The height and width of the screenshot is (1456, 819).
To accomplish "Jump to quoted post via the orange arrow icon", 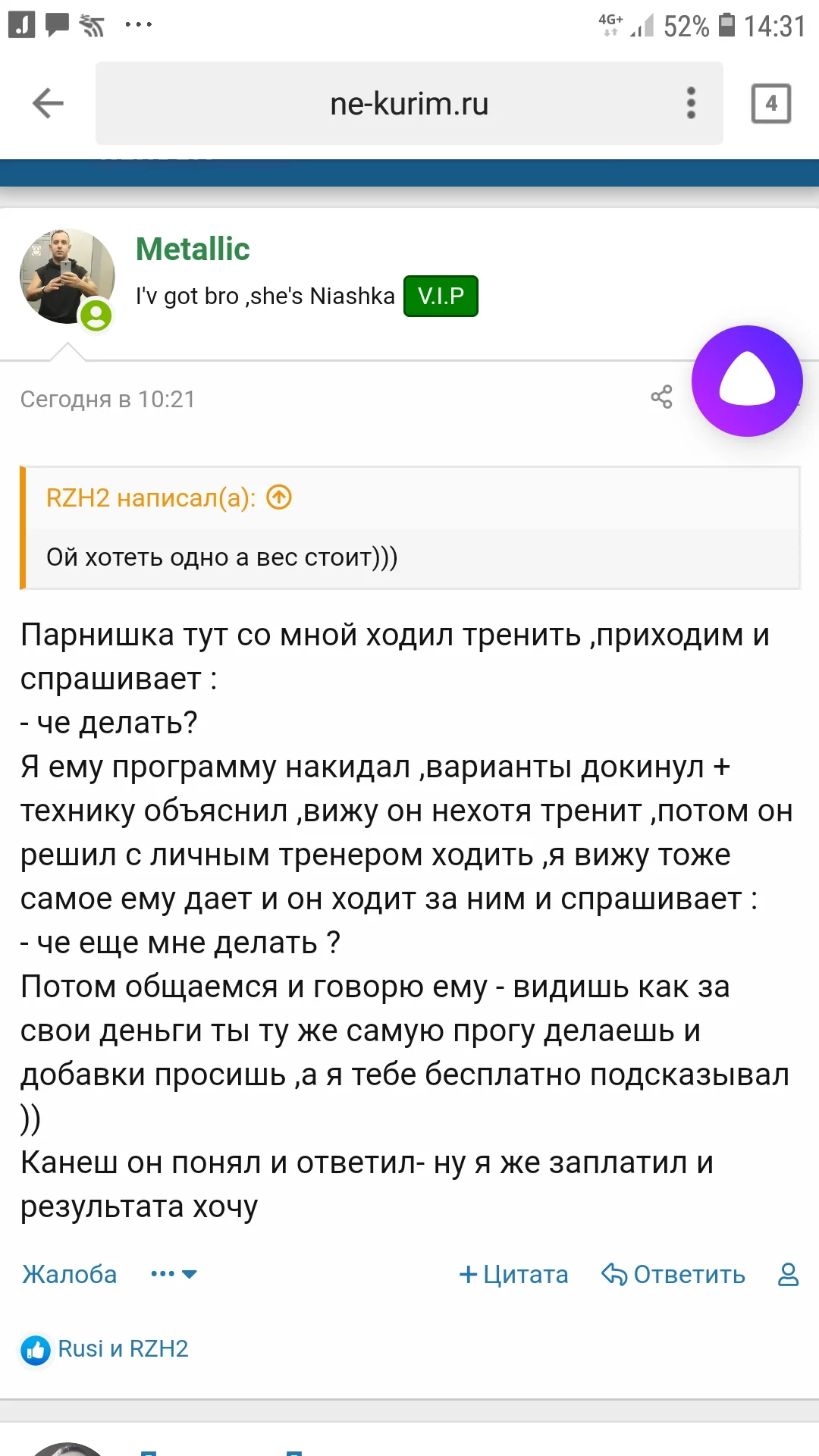I will coord(278,497).
